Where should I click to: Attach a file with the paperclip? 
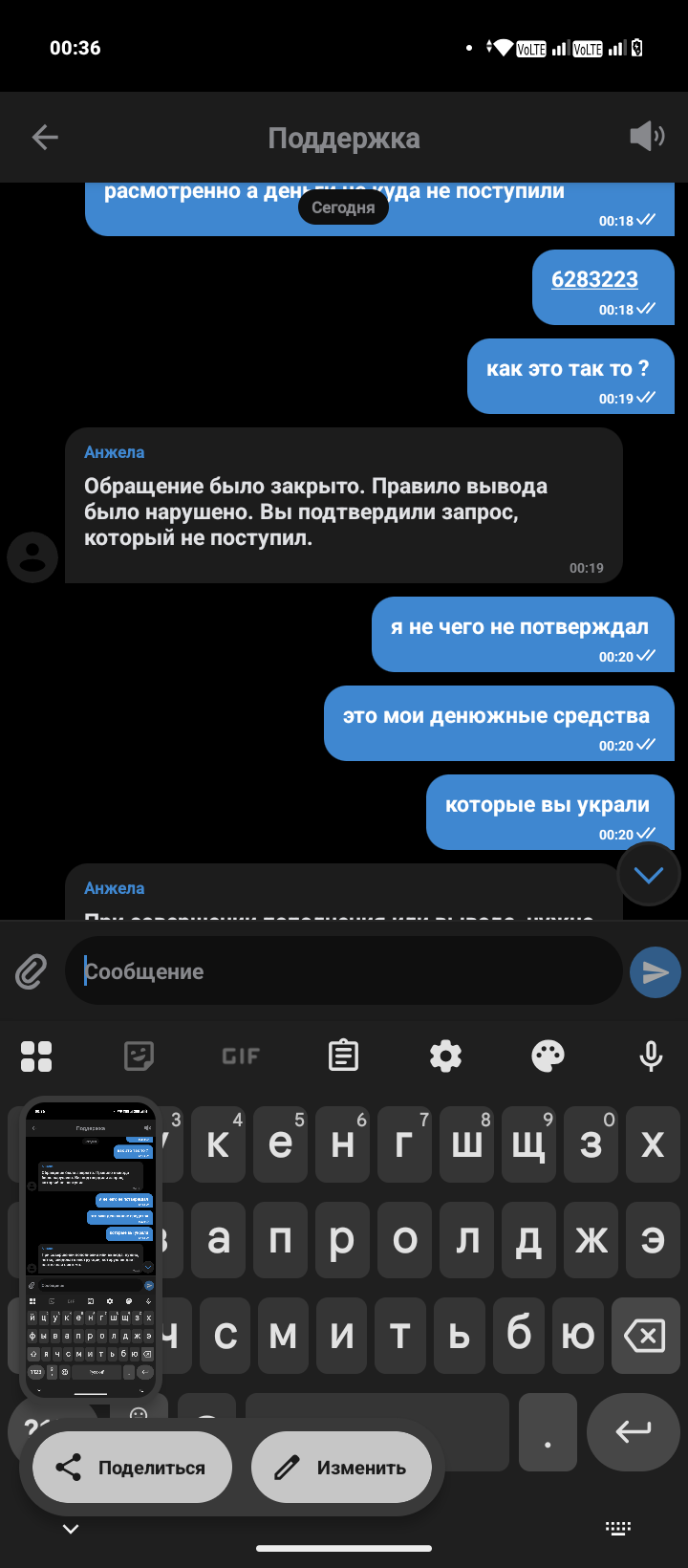[x=32, y=971]
